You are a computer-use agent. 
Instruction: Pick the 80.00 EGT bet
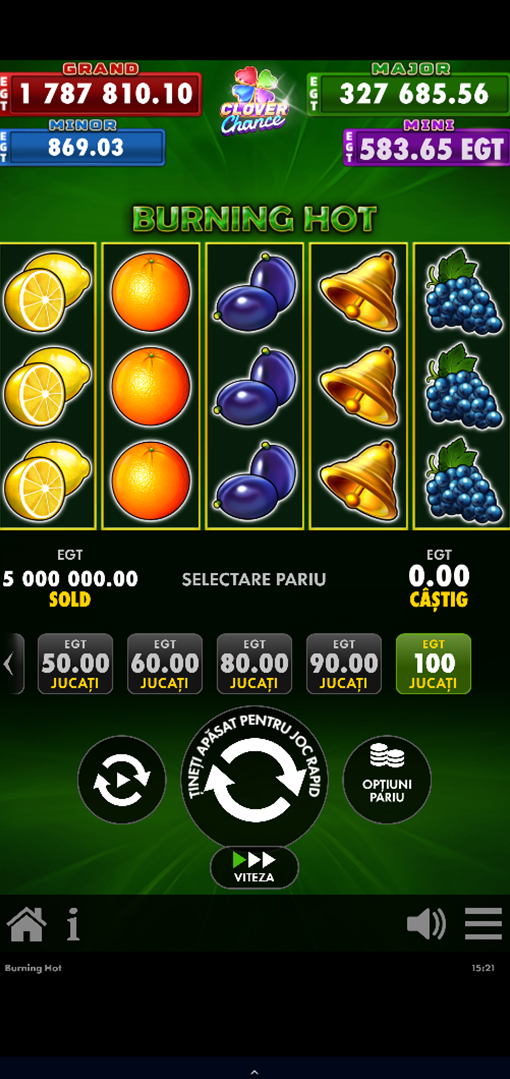point(254,663)
